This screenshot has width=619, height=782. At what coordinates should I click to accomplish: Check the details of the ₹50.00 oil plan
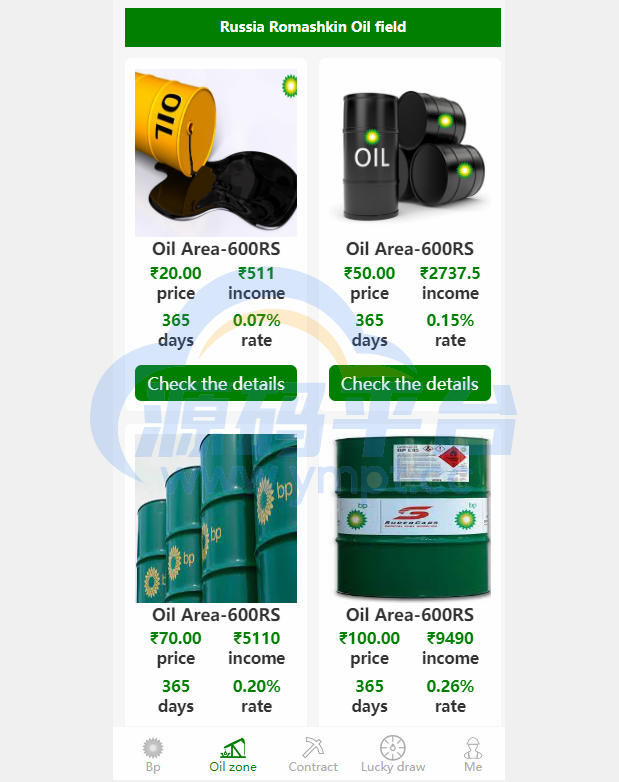pyautogui.click(x=410, y=383)
